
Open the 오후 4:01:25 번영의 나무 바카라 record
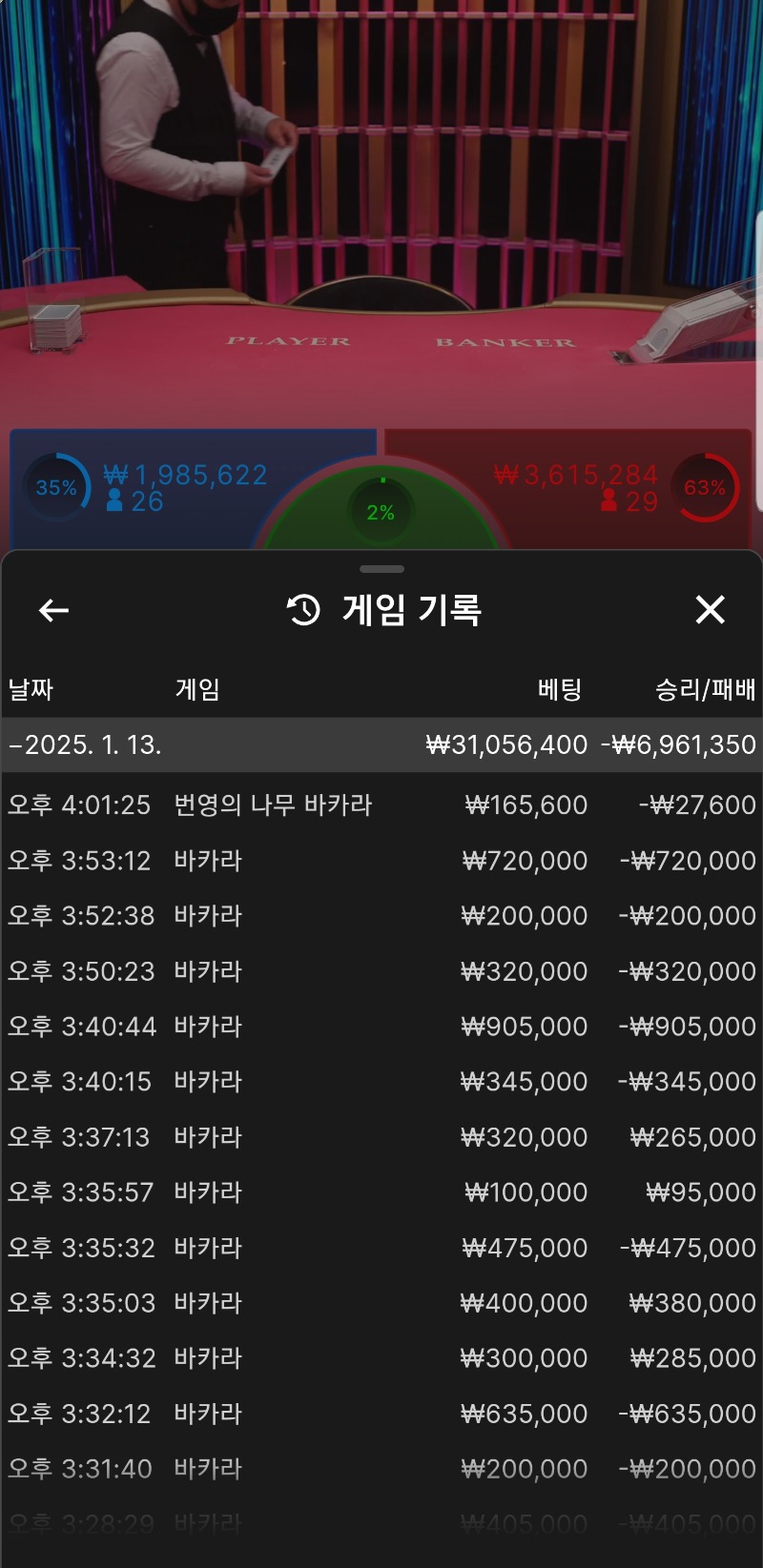(381, 805)
